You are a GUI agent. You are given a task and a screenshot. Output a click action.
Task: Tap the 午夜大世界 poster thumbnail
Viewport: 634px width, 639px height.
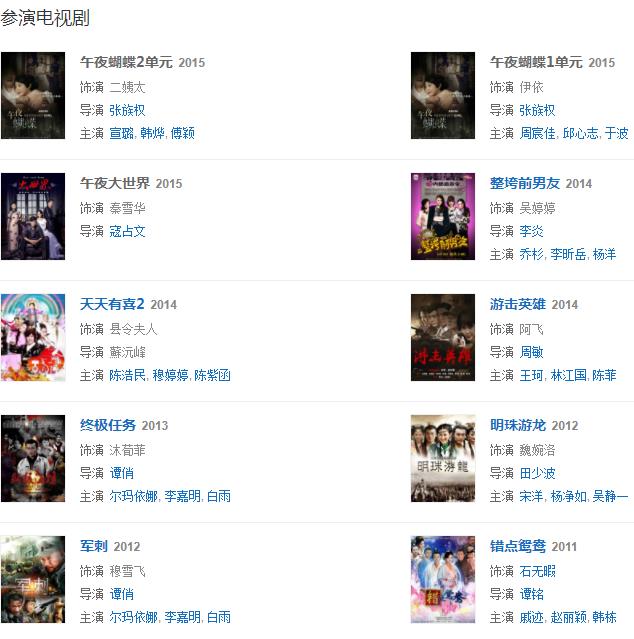(33, 216)
